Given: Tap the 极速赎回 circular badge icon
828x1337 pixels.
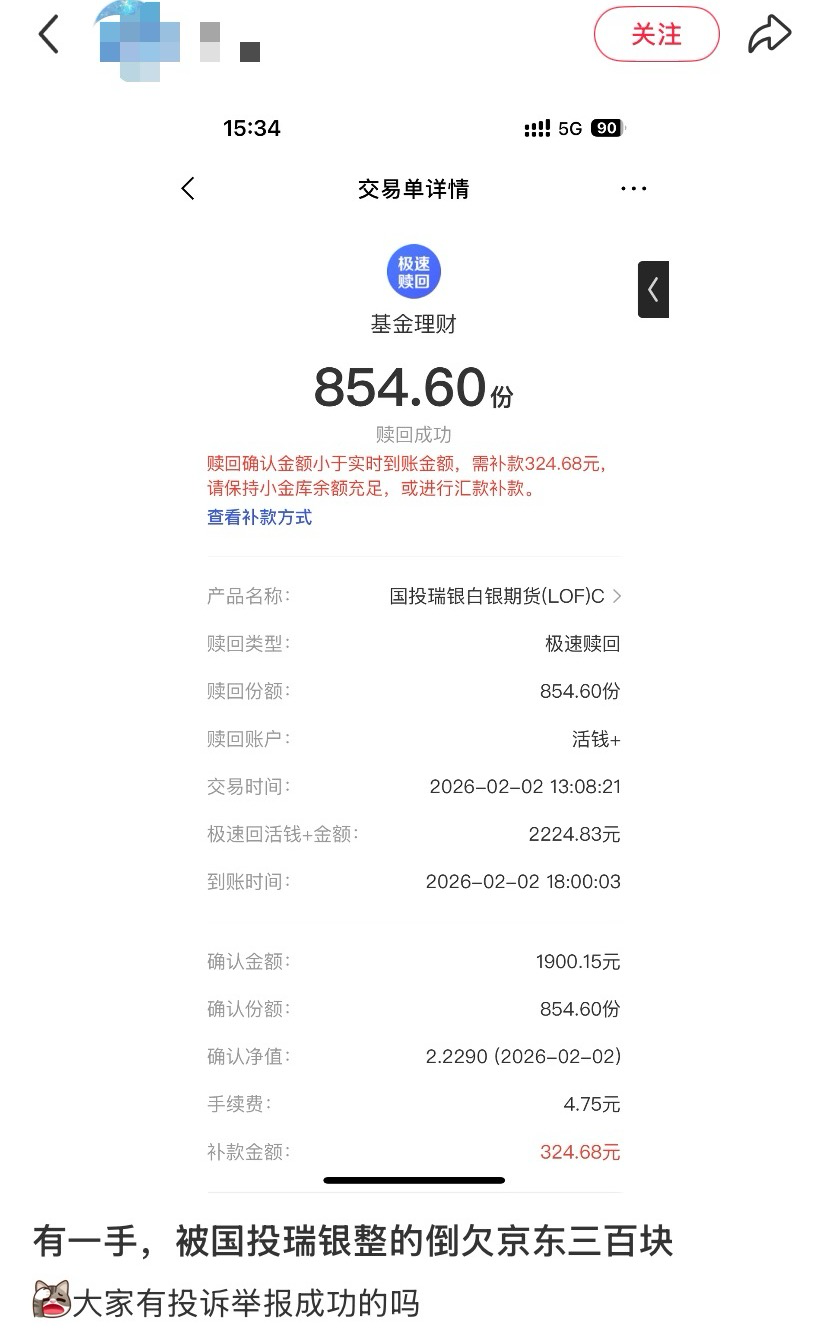Looking at the screenshot, I should point(413,271).
